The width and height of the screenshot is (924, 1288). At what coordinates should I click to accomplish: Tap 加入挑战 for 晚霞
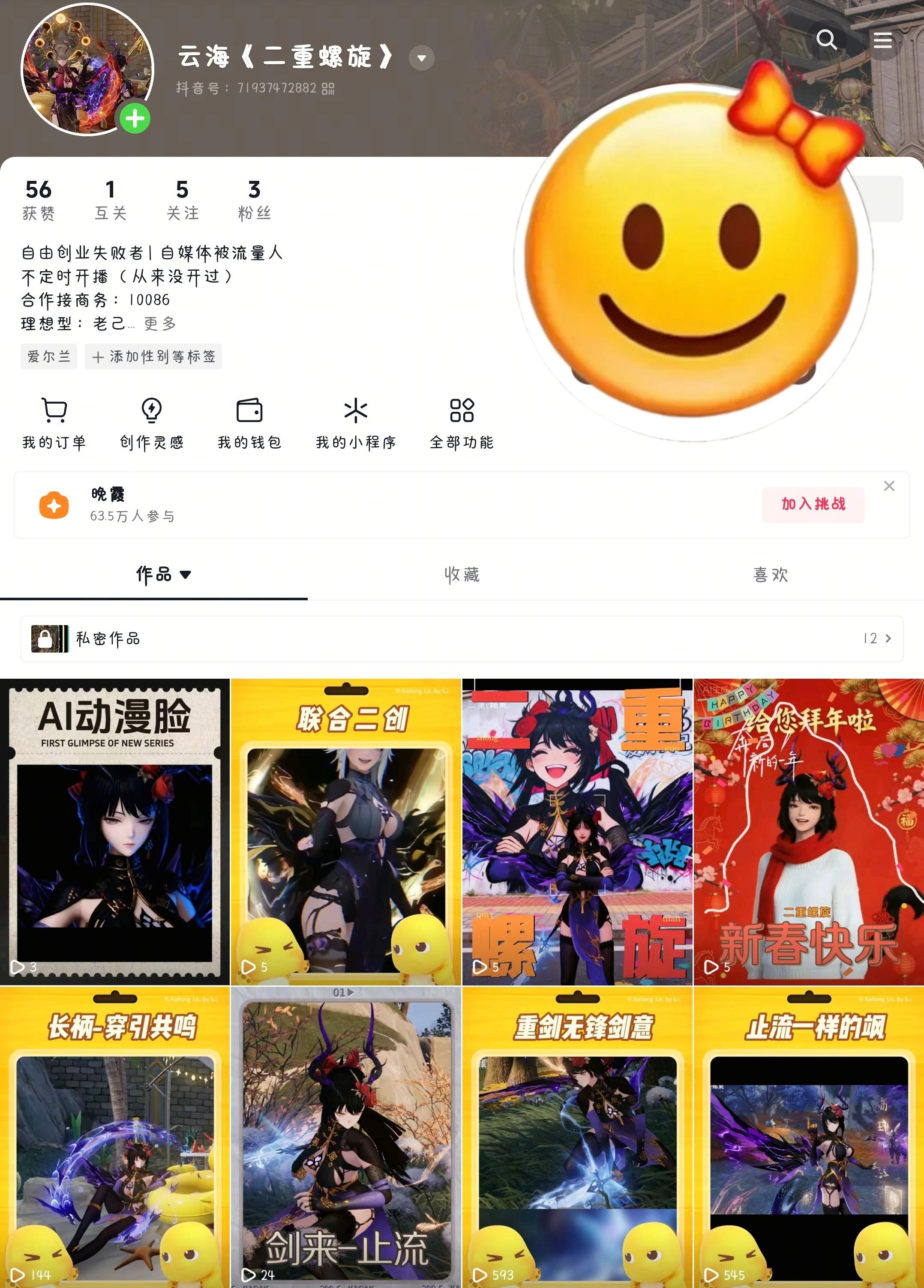pyautogui.click(x=813, y=504)
